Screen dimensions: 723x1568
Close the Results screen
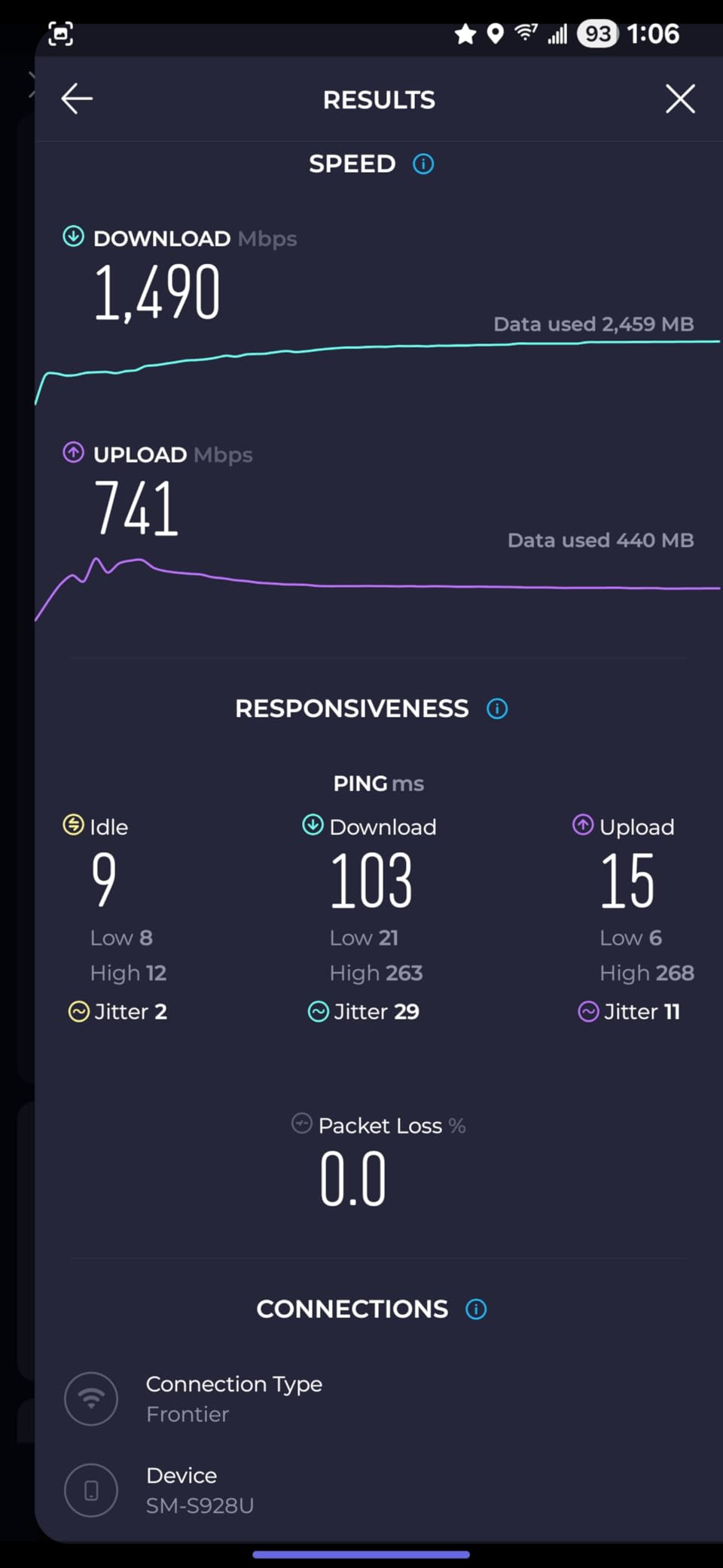pyautogui.click(x=679, y=99)
